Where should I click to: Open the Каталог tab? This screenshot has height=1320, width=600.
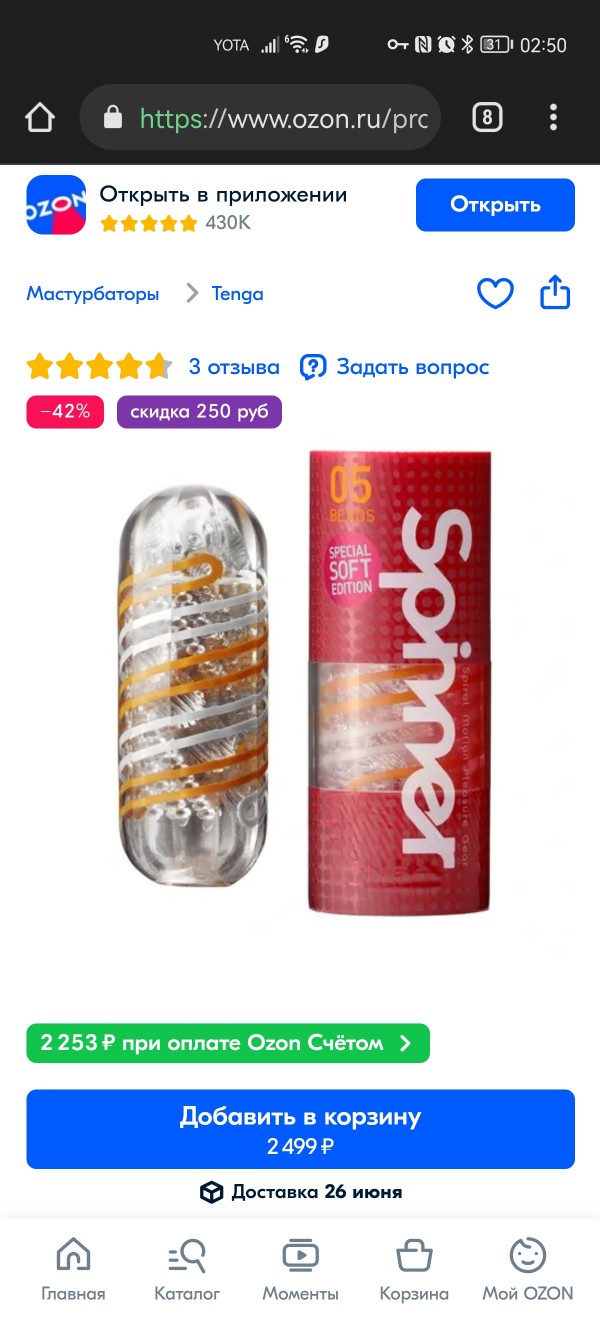click(x=187, y=1269)
